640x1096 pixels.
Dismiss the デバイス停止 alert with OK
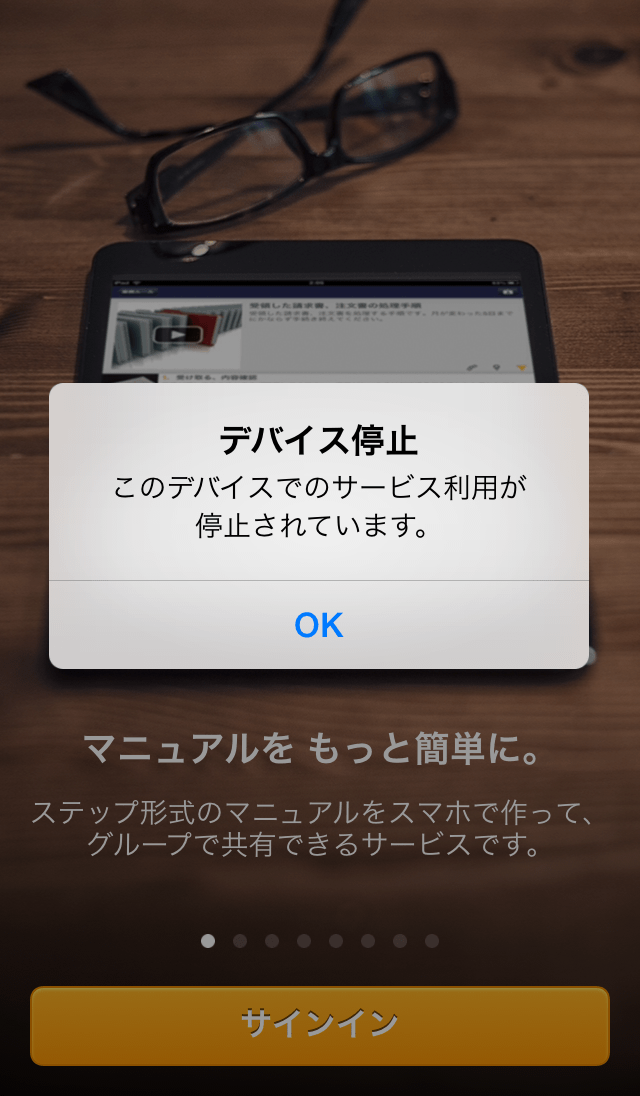[319, 625]
